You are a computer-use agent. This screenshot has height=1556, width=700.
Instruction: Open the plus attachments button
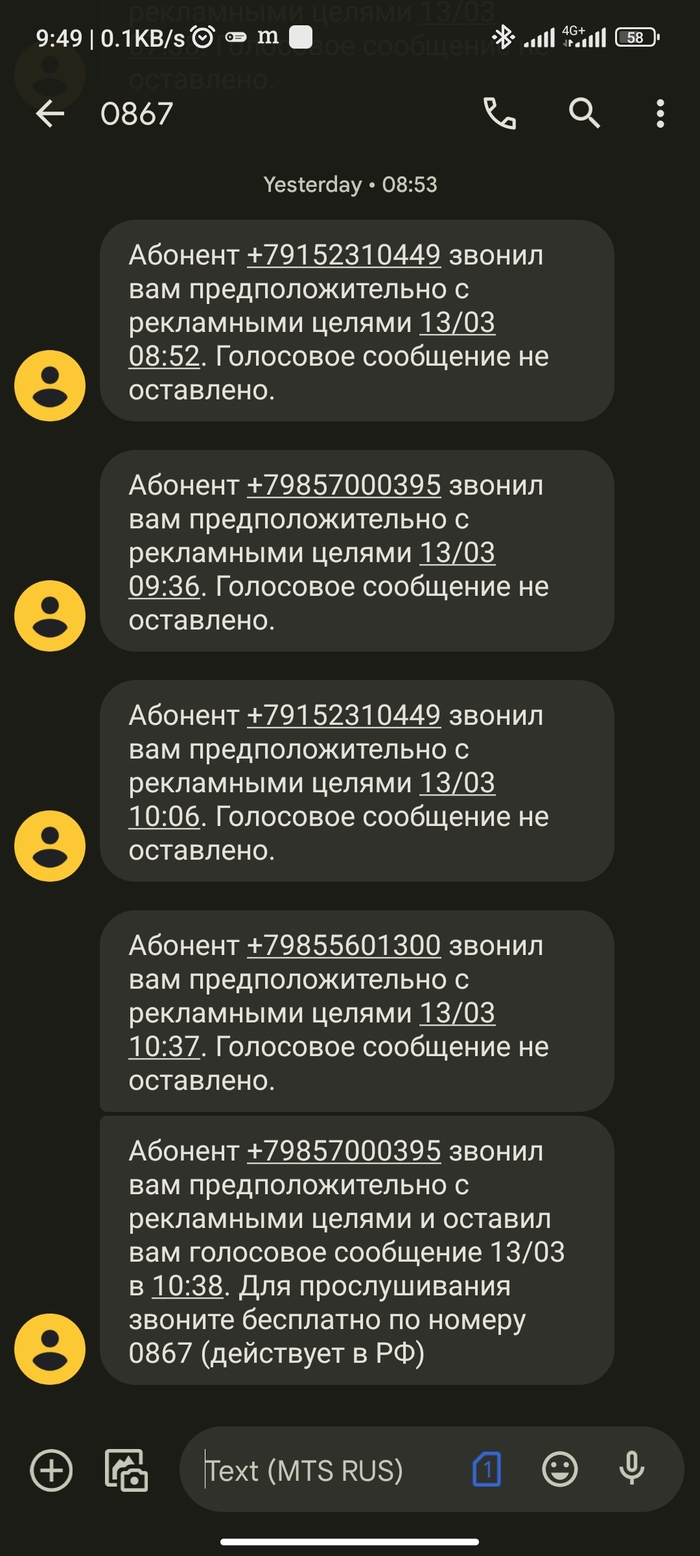tap(51, 1470)
